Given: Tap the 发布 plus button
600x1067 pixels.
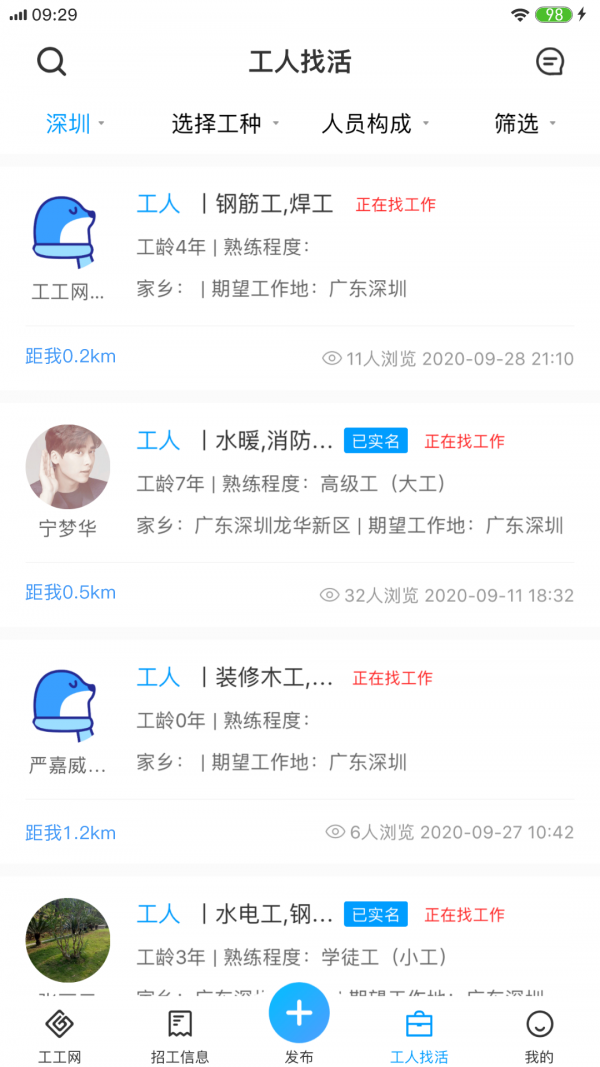Looking at the screenshot, I should (299, 1013).
